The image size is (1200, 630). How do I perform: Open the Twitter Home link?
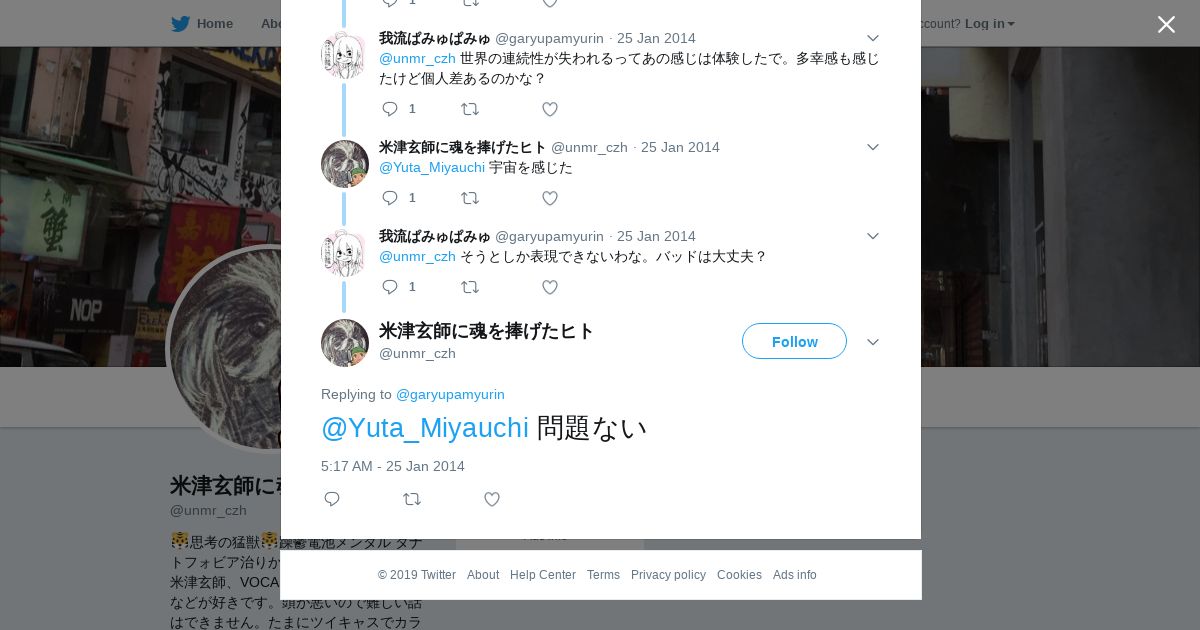pos(202,23)
